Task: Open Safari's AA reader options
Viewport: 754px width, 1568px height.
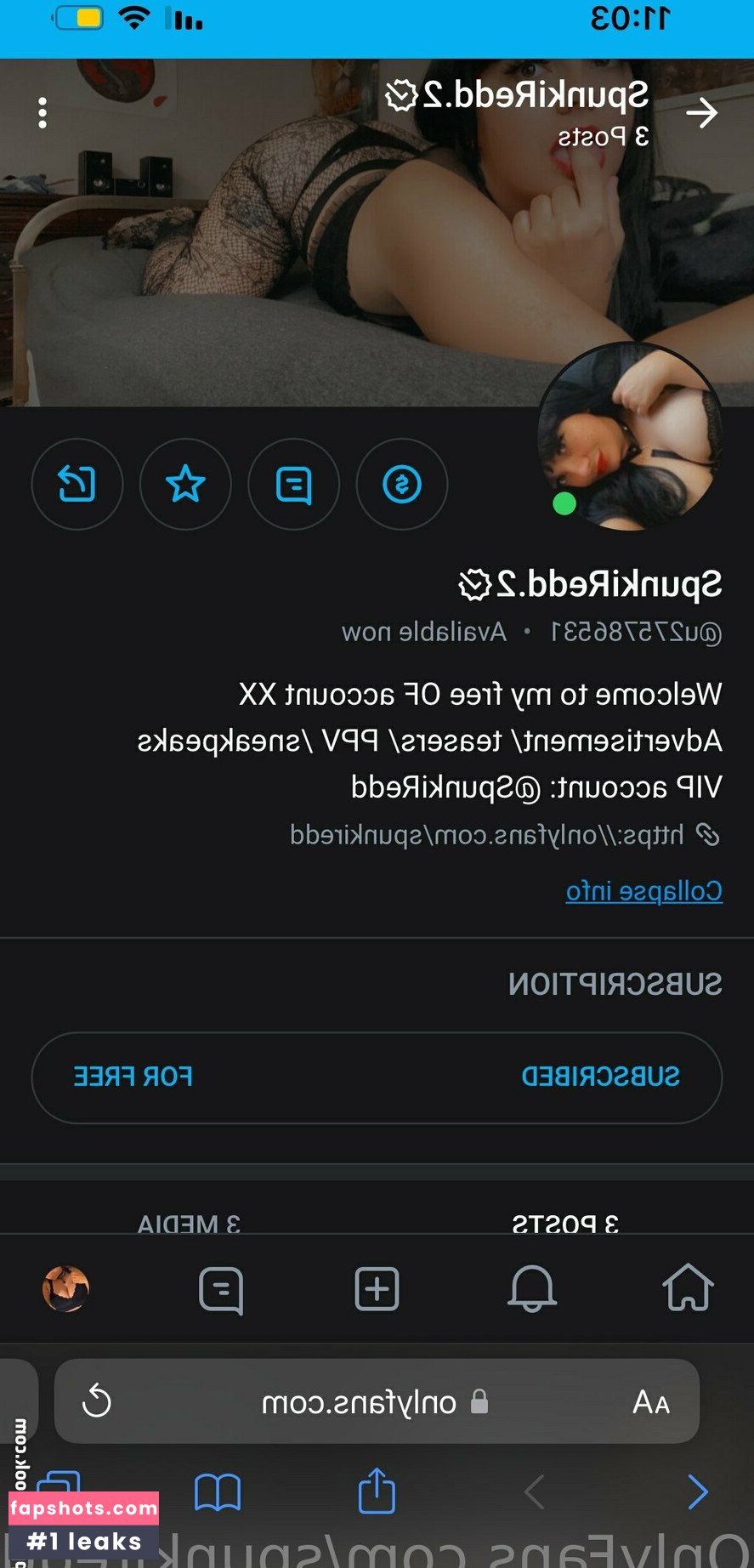Action: [x=651, y=1401]
